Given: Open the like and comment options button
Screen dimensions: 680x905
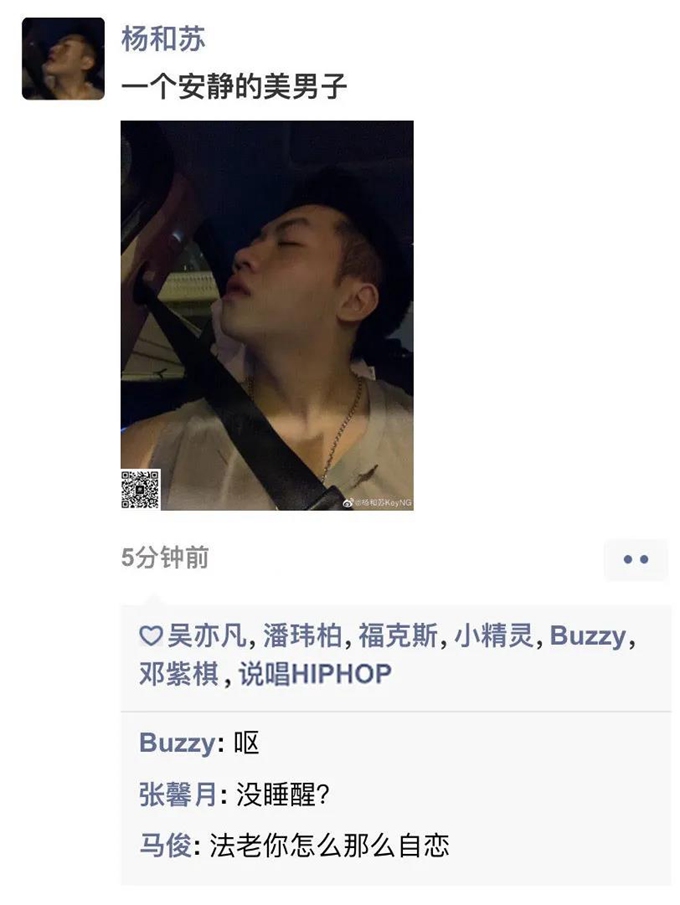Looking at the screenshot, I should pyautogui.click(x=635, y=559).
